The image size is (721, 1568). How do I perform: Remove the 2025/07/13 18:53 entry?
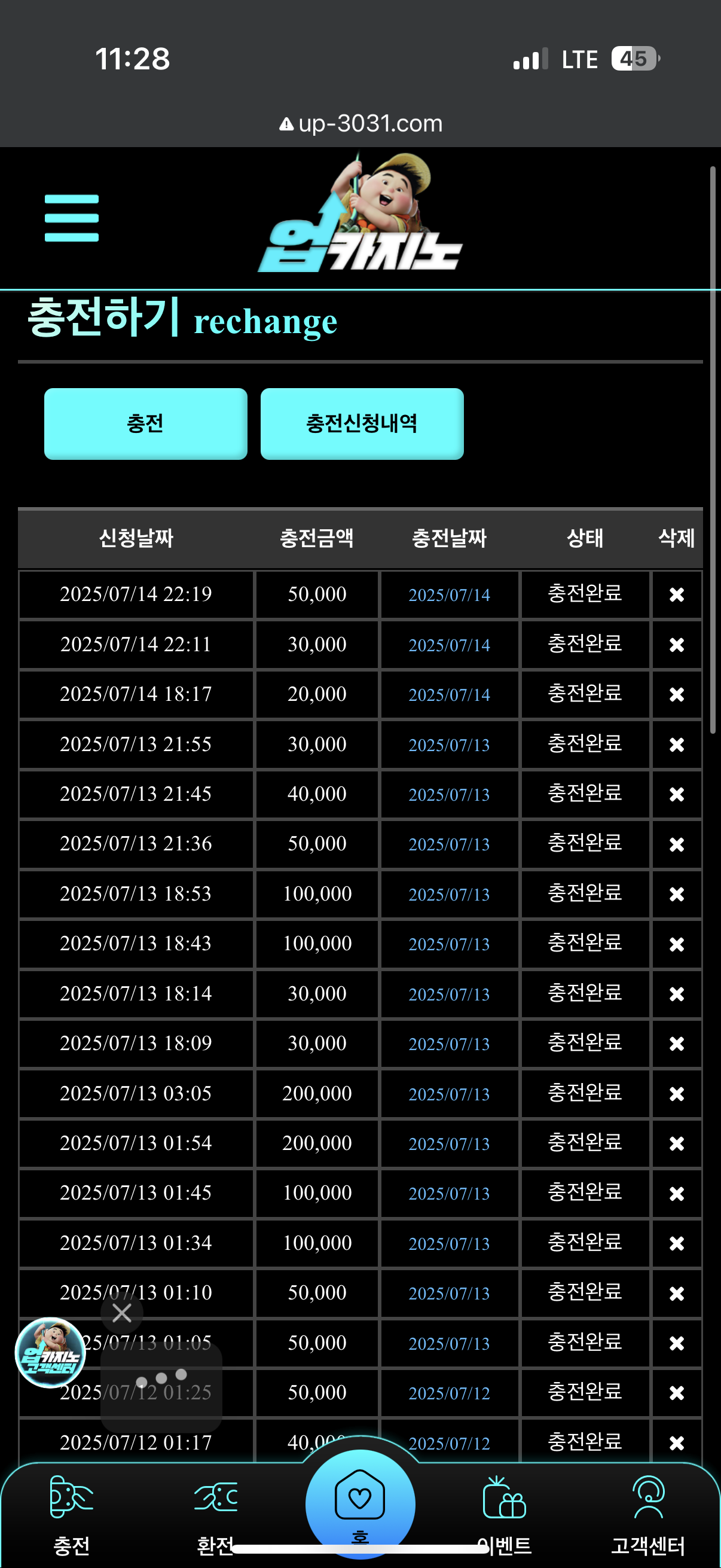676,894
